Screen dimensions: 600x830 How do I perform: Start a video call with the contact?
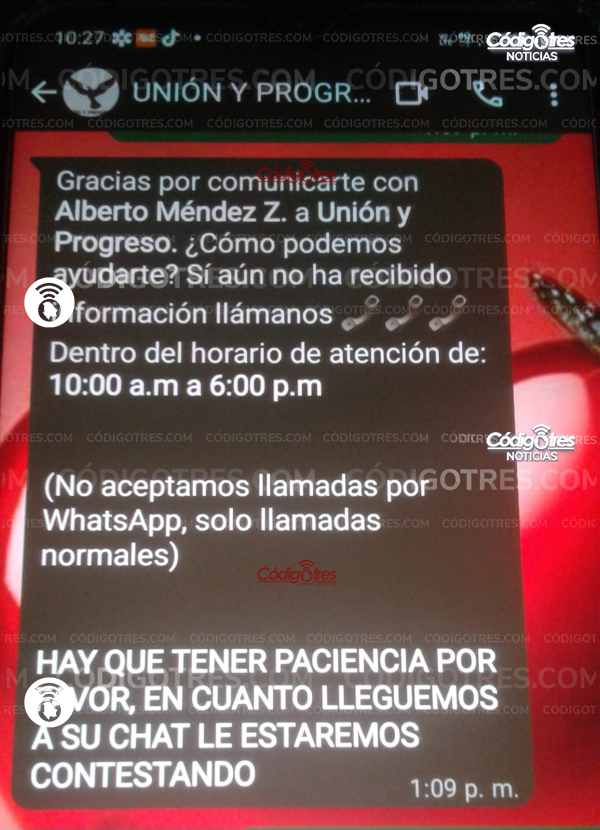pos(411,94)
